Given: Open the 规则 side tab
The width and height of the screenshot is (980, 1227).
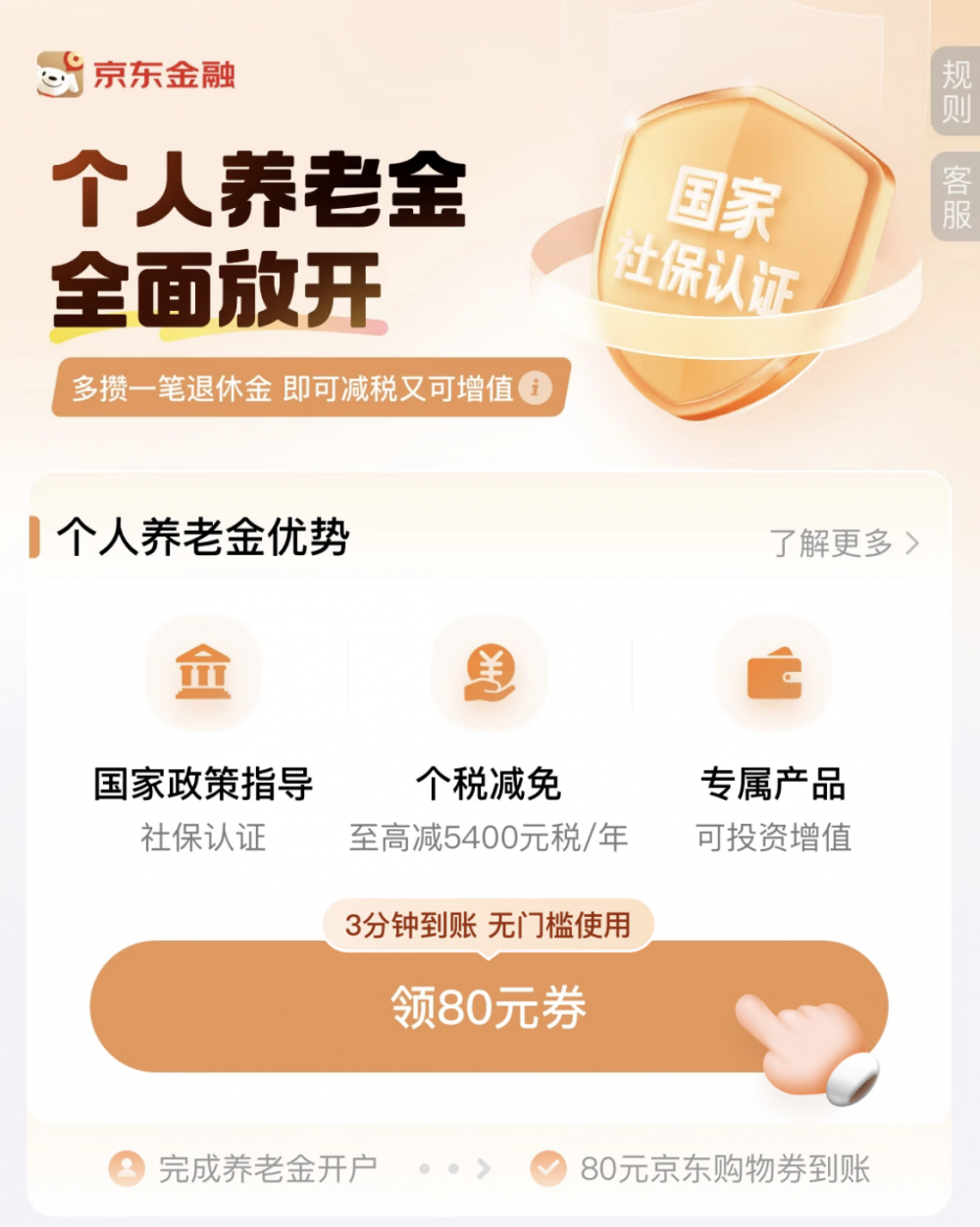Looking at the screenshot, I should pyautogui.click(x=954, y=91).
